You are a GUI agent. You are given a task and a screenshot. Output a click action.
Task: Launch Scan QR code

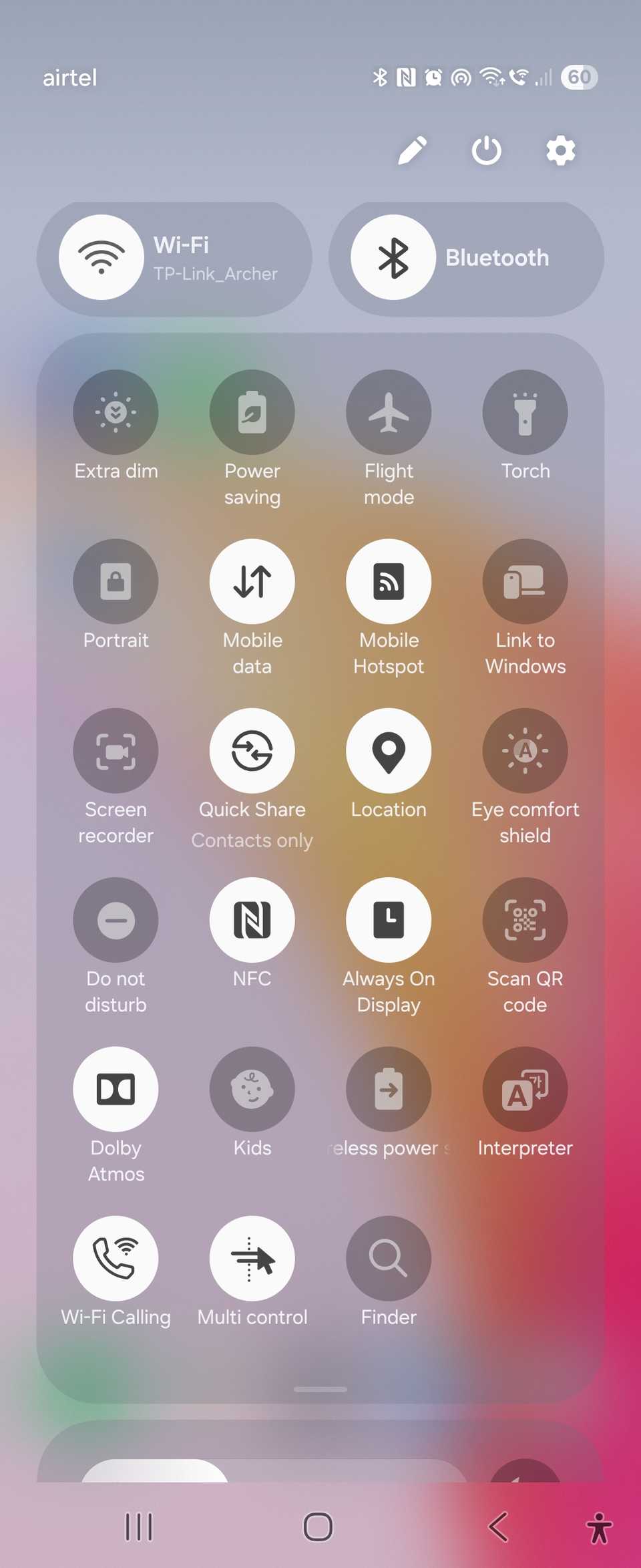[525, 920]
